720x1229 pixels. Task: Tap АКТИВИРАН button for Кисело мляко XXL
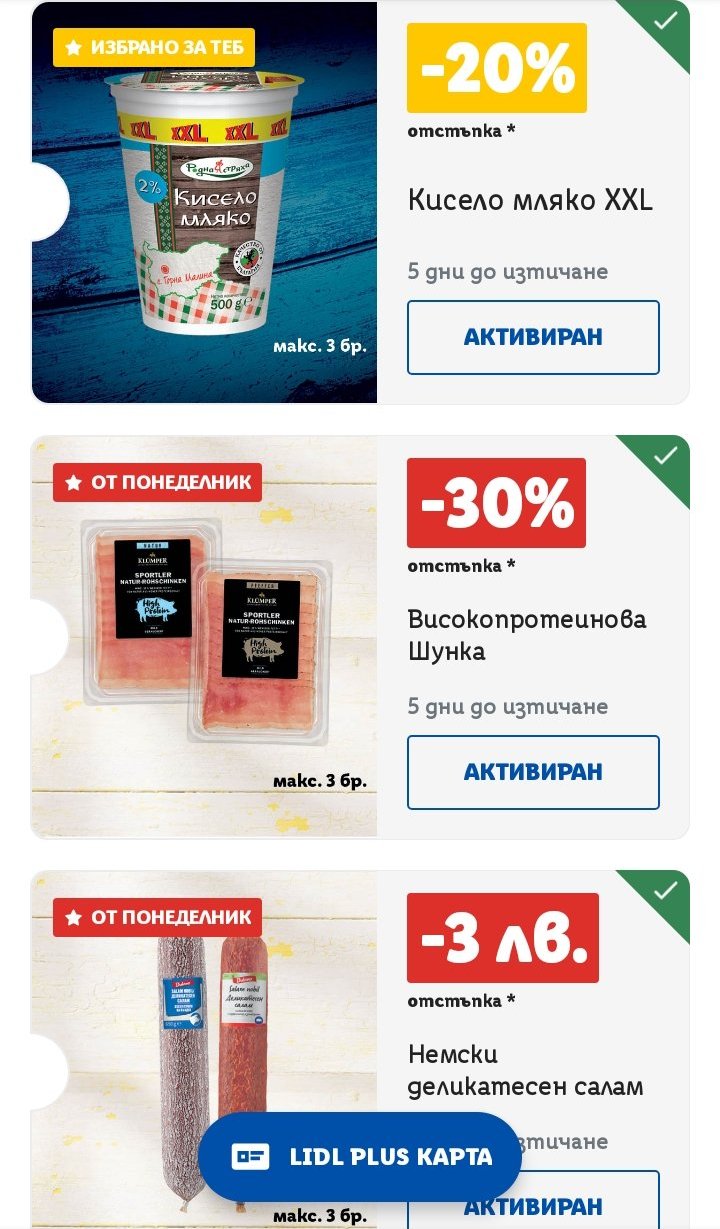click(x=533, y=337)
